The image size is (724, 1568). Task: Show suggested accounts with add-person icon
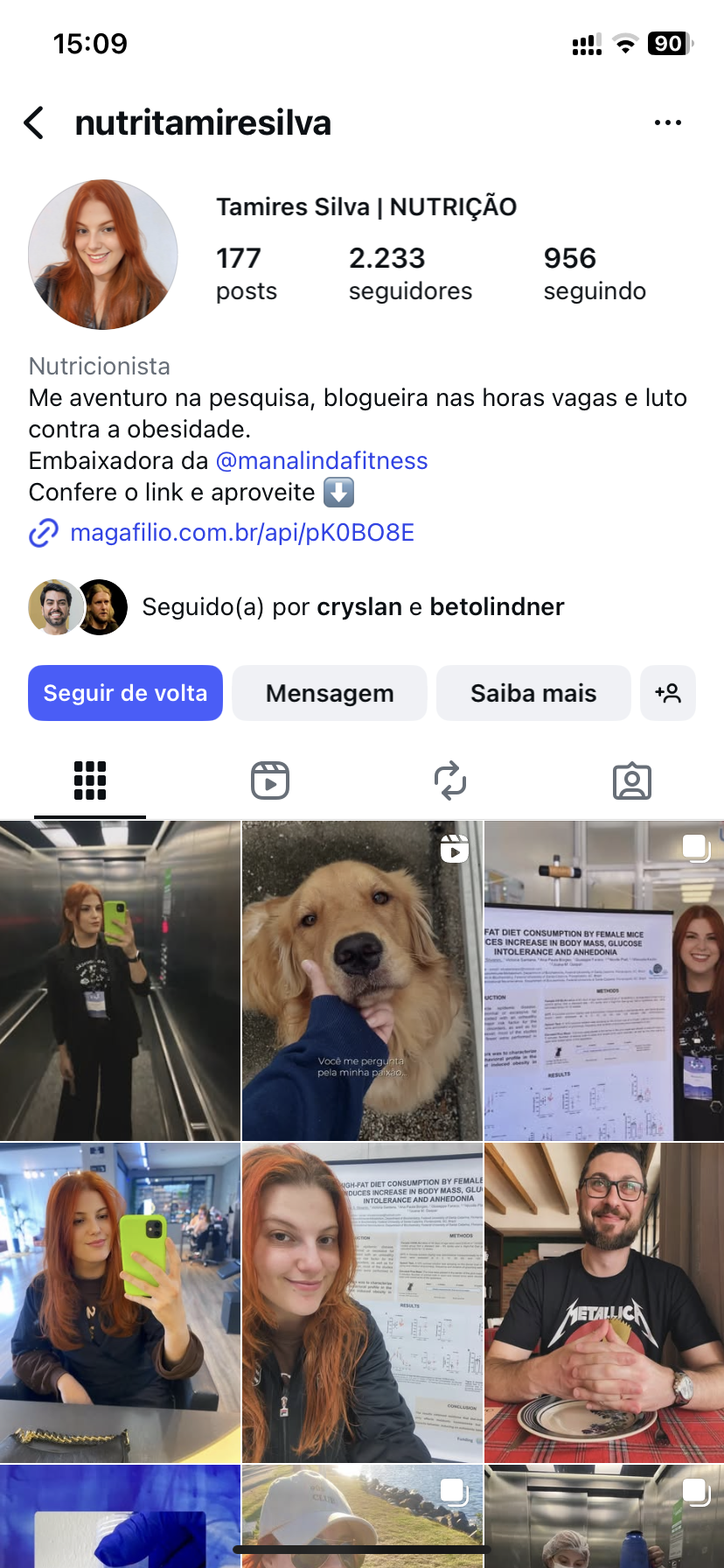tap(668, 693)
